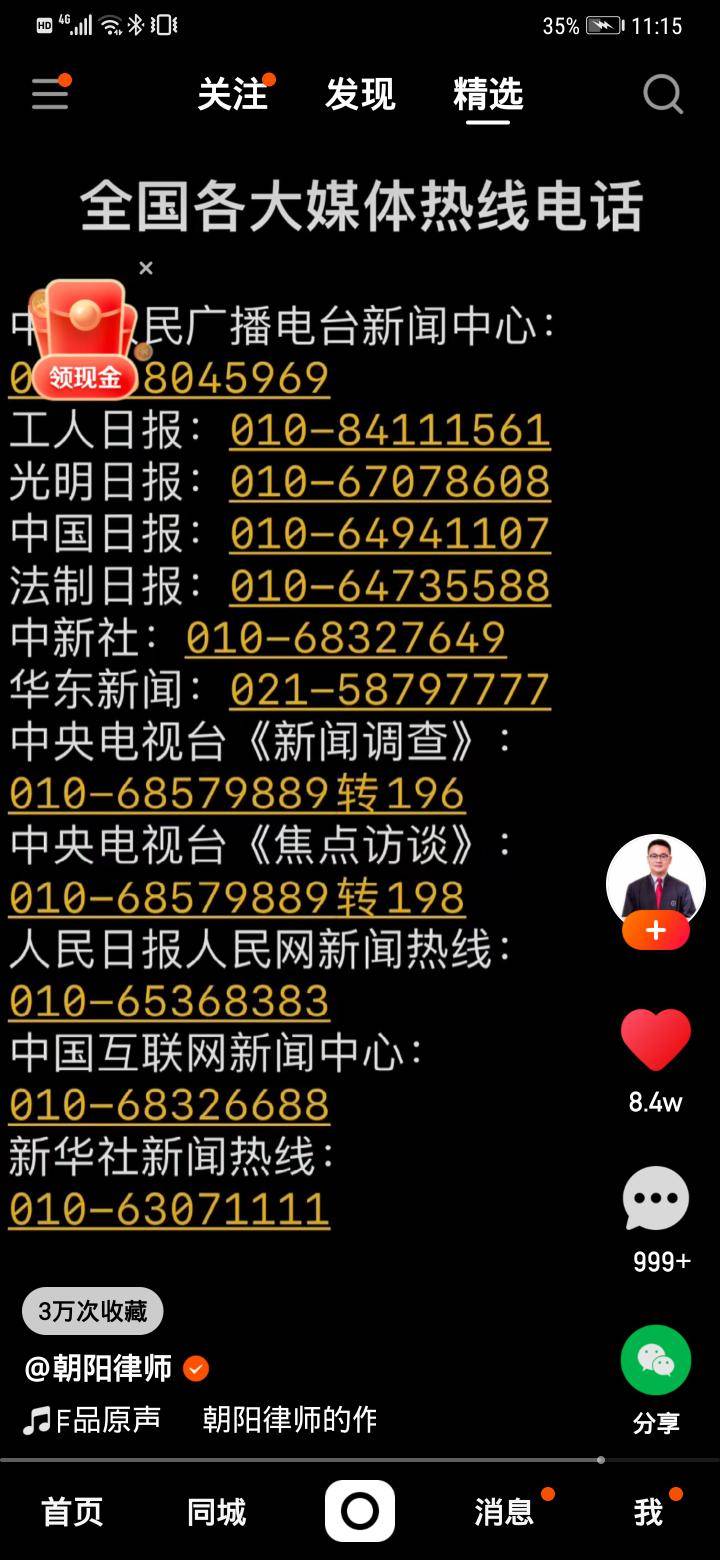Like this video with the heart
Viewport: 720px width, 1560px height.
click(656, 1040)
